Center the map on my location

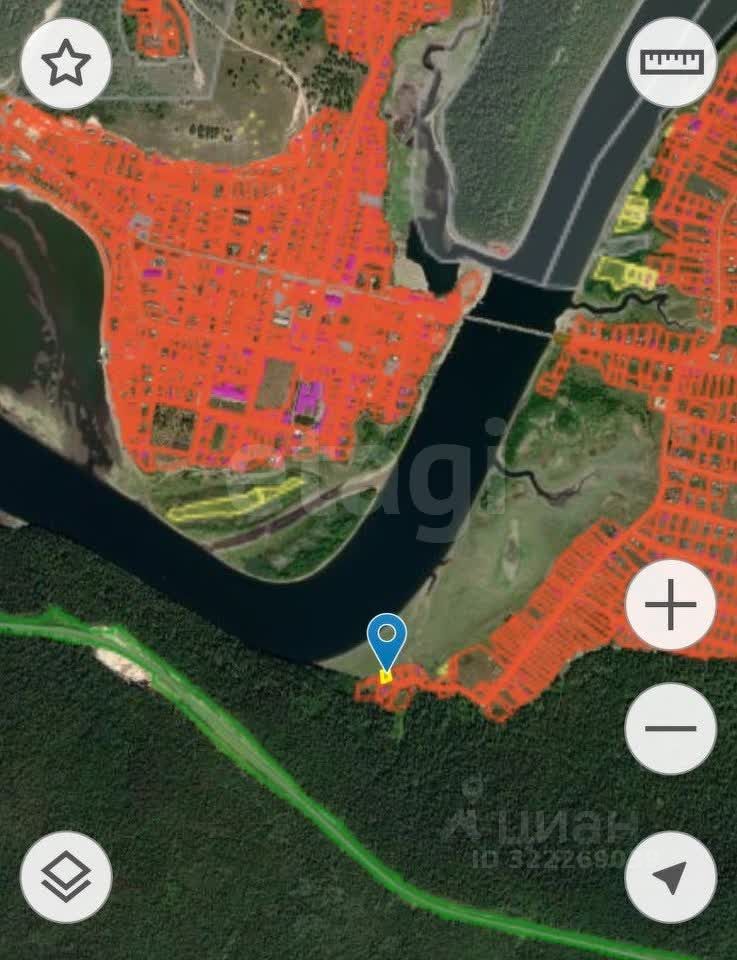click(671, 877)
